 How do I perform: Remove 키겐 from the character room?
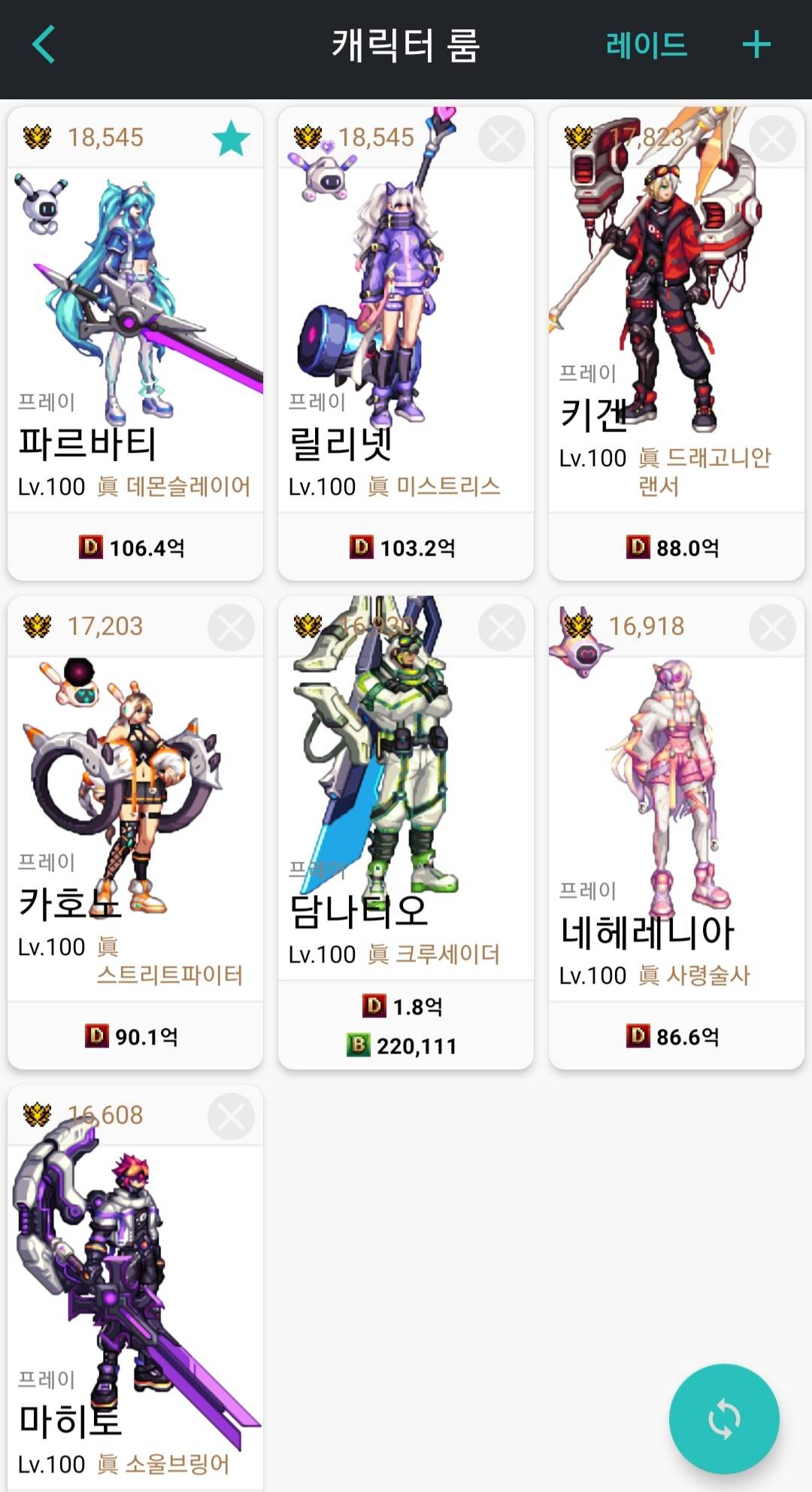point(772,138)
